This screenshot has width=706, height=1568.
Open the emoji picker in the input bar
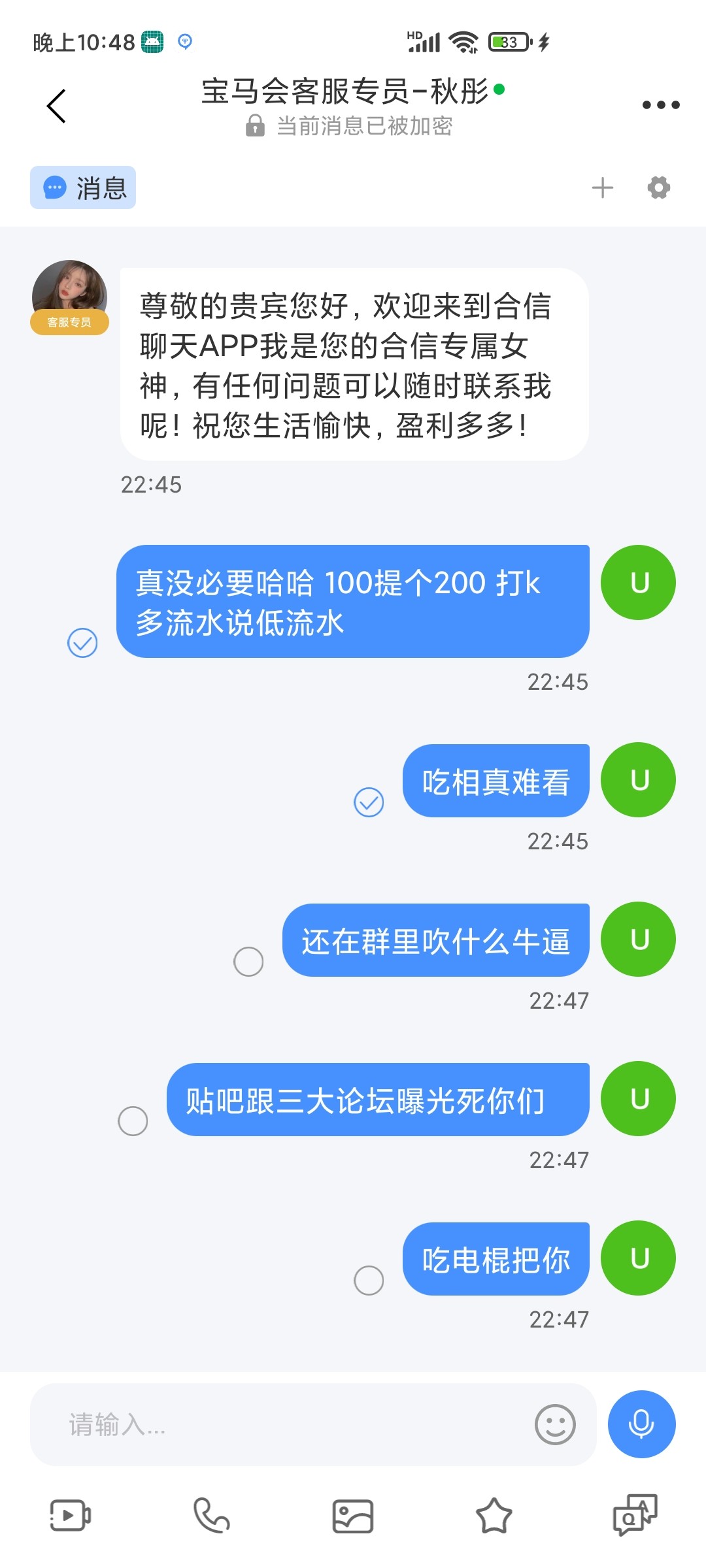[x=554, y=1425]
